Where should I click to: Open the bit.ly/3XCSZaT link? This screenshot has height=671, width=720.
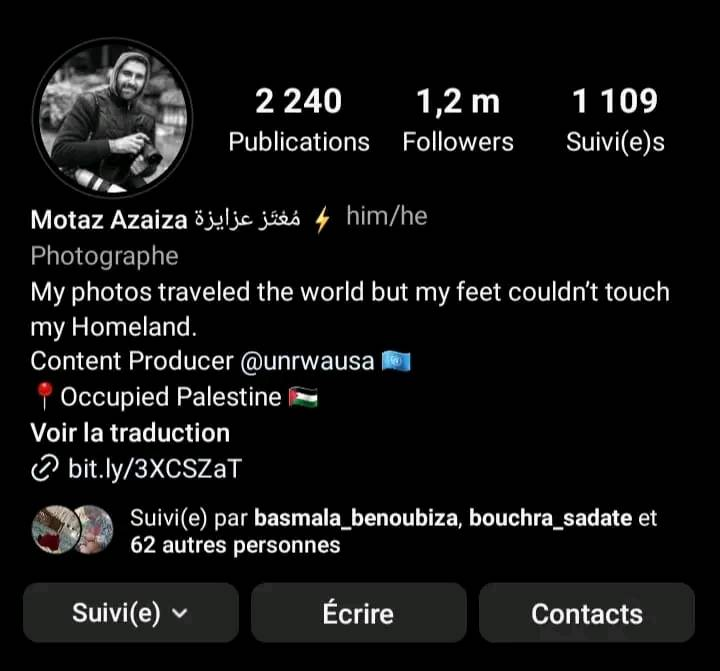154,469
